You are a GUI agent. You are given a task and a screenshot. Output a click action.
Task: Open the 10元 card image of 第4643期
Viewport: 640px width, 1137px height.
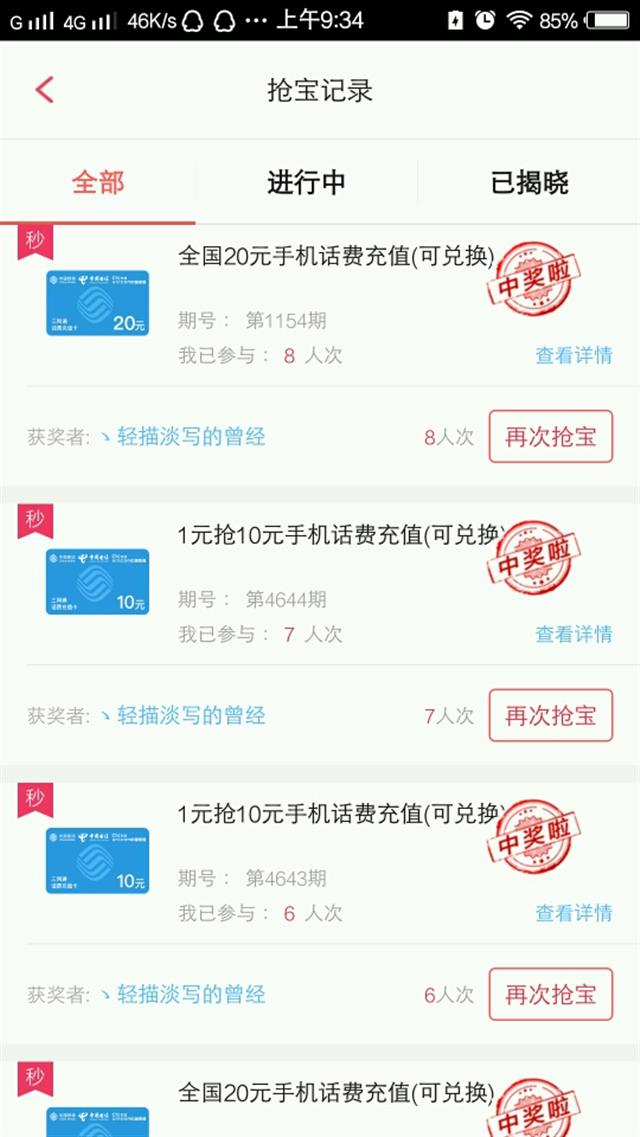click(98, 861)
